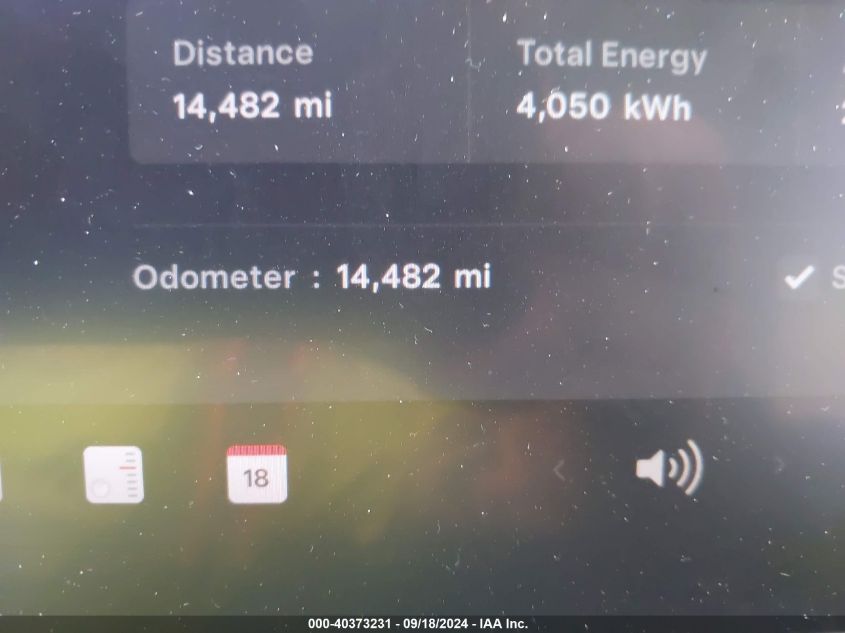Toggle the checkbox beside the Odometer line

(799, 277)
